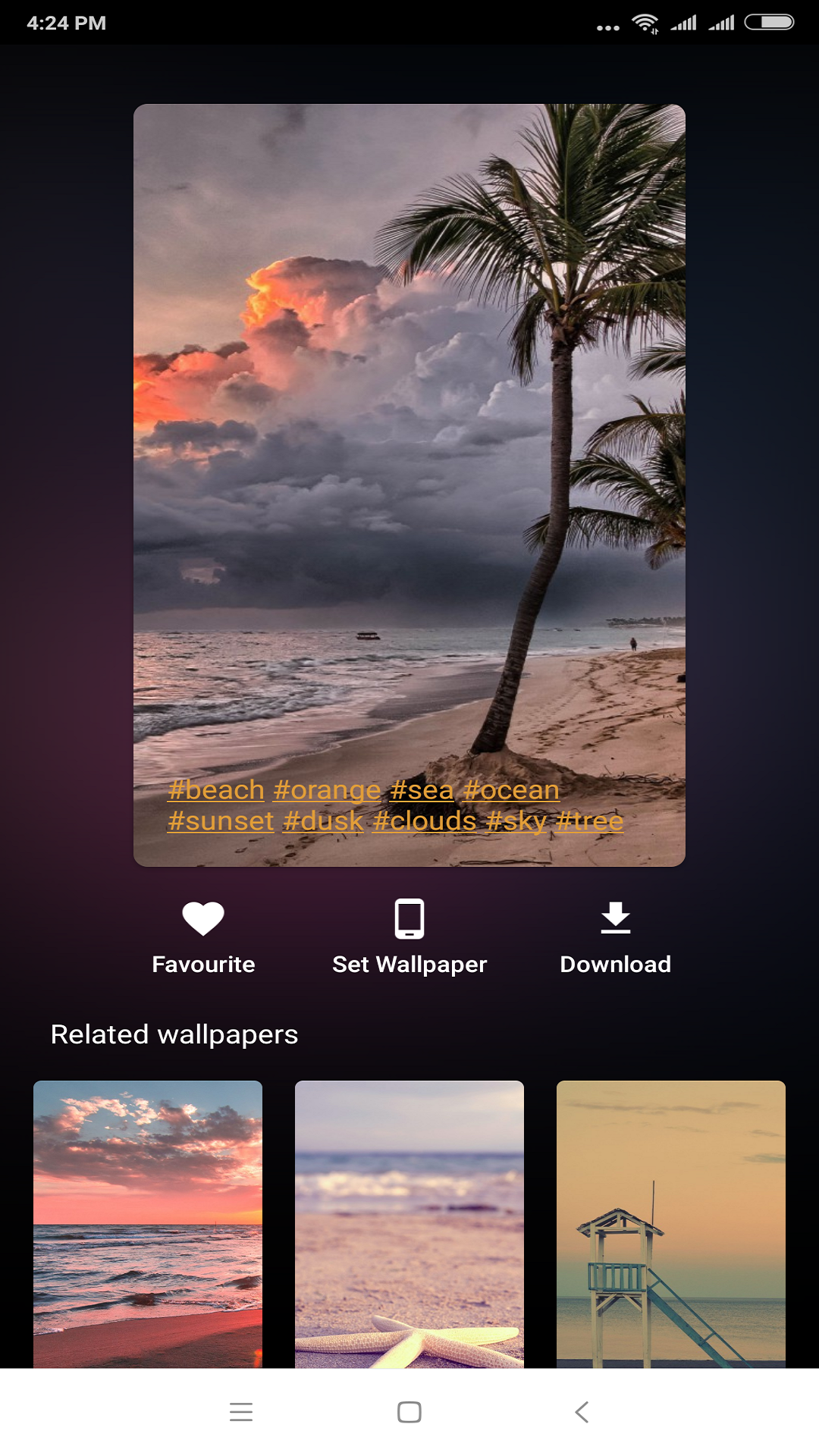Go to the home screen
819x1456 pixels.
click(409, 1412)
